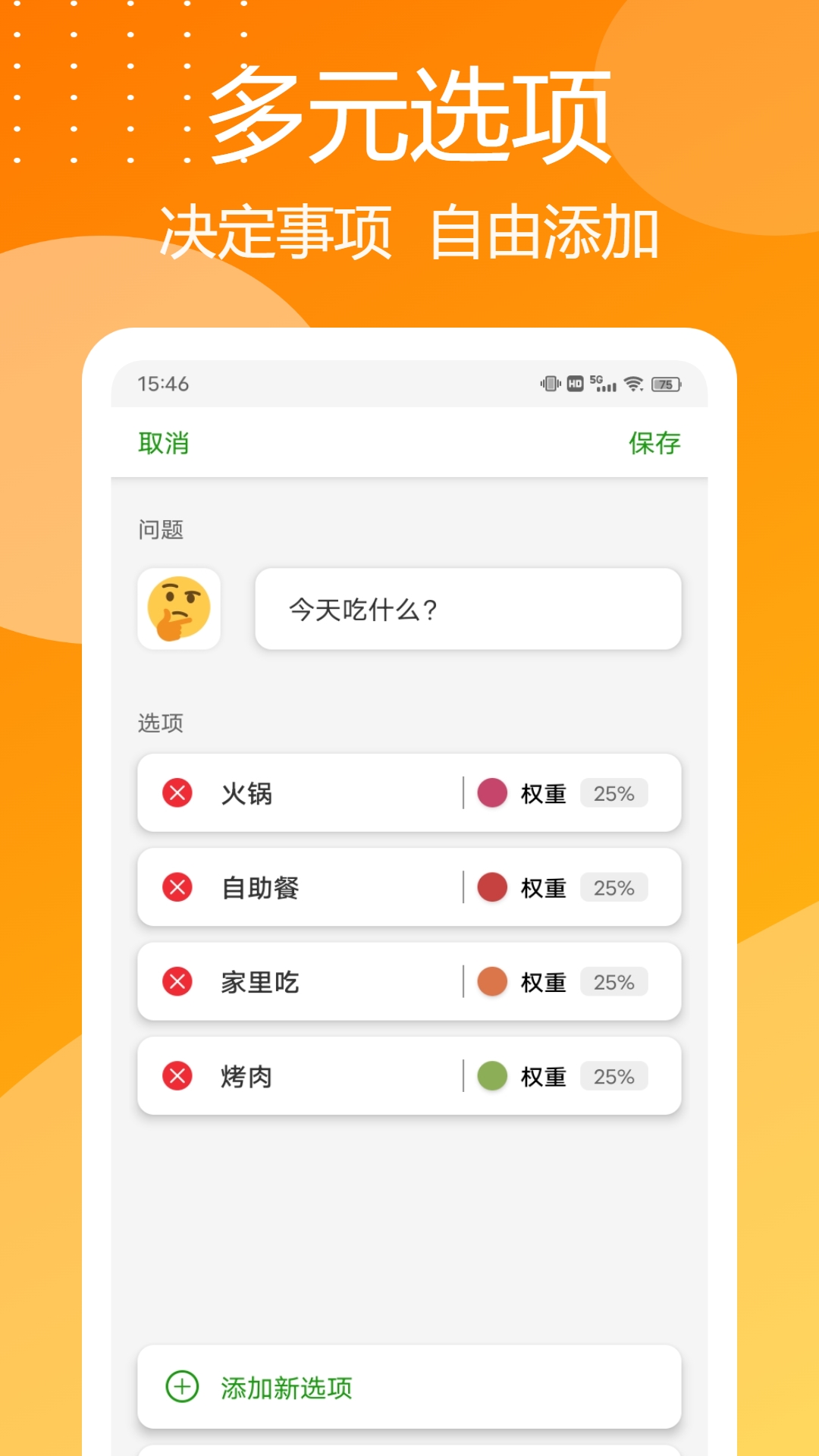Remove the 自助餐 option via the red X icon
The width and height of the screenshot is (819, 1456).
[x=176, y=887]
